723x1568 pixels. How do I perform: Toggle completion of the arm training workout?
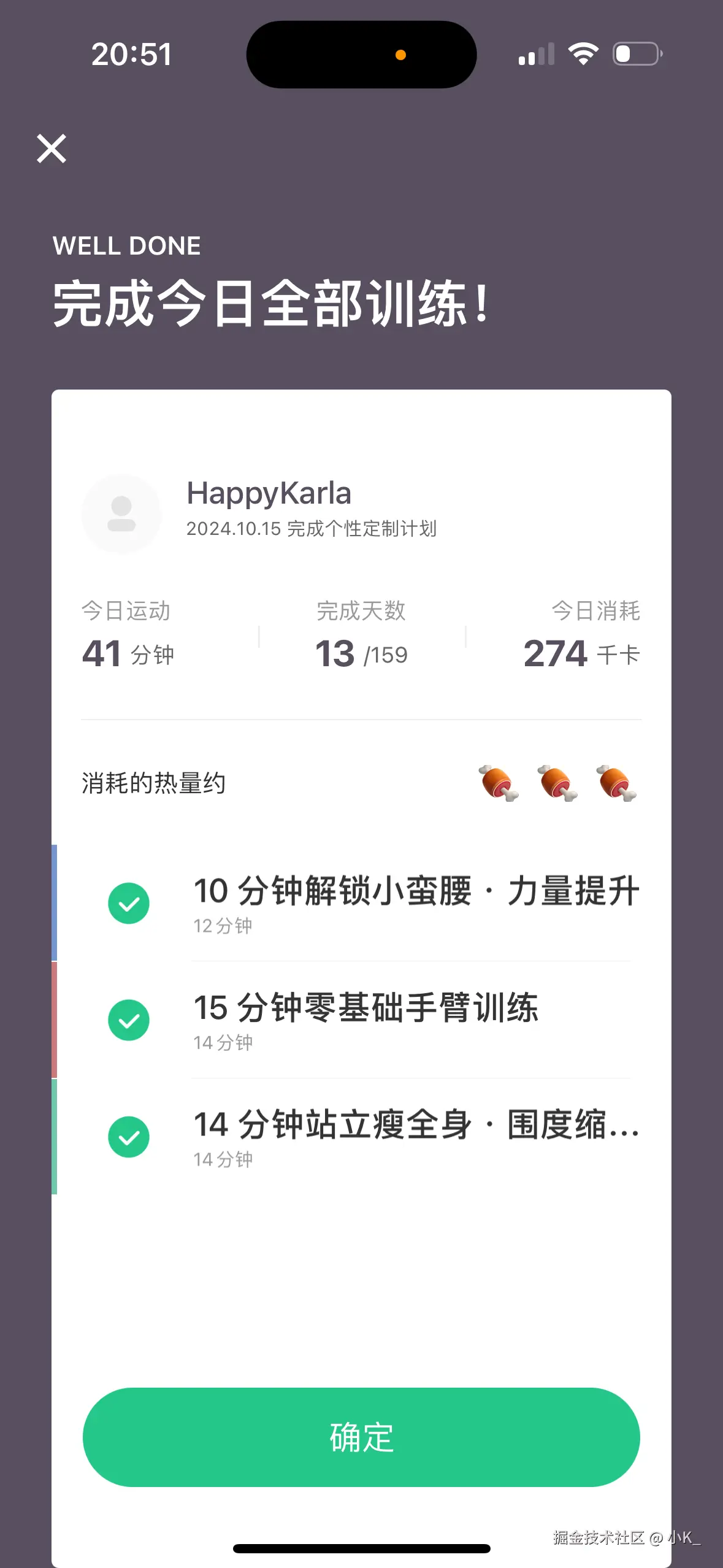click(x=129, y=1020)
